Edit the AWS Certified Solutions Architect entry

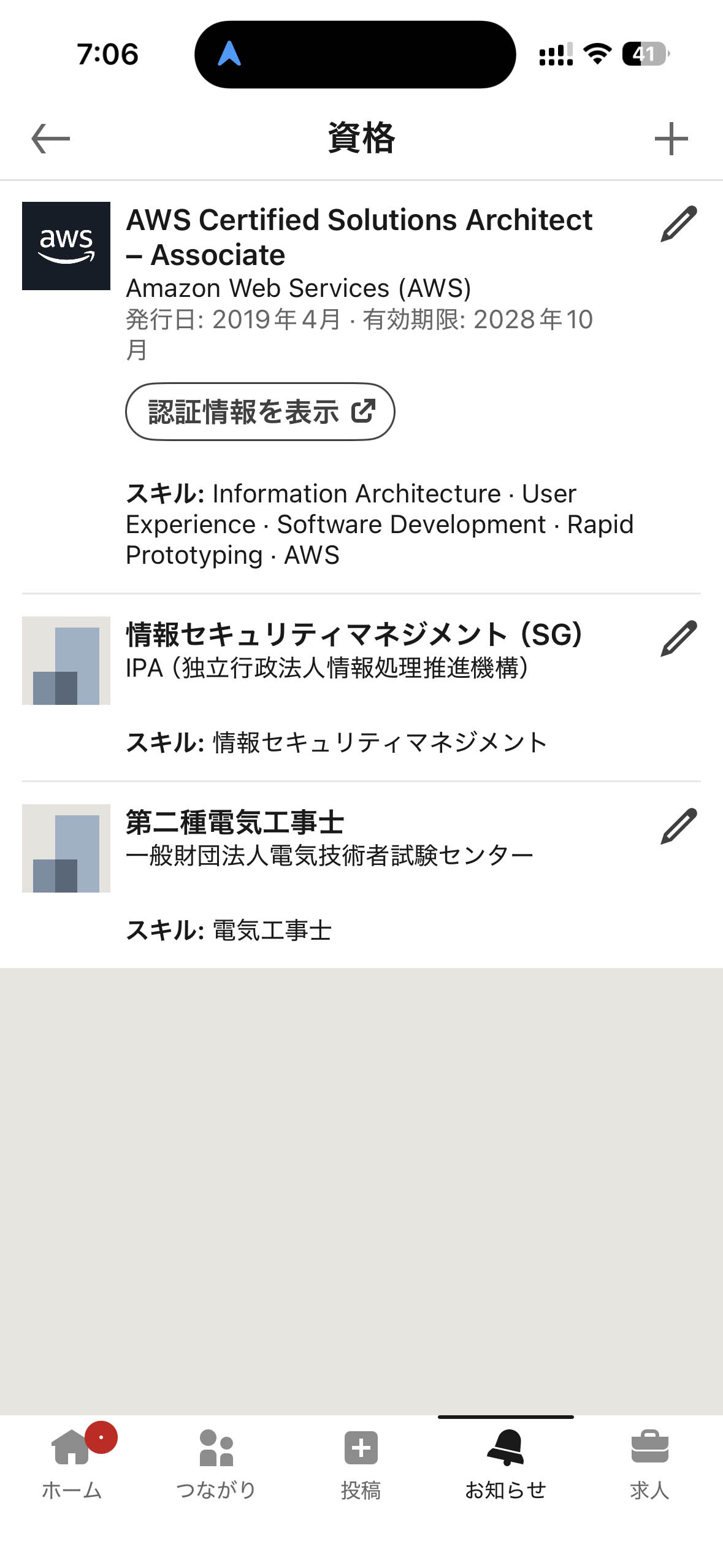(678, 224)
